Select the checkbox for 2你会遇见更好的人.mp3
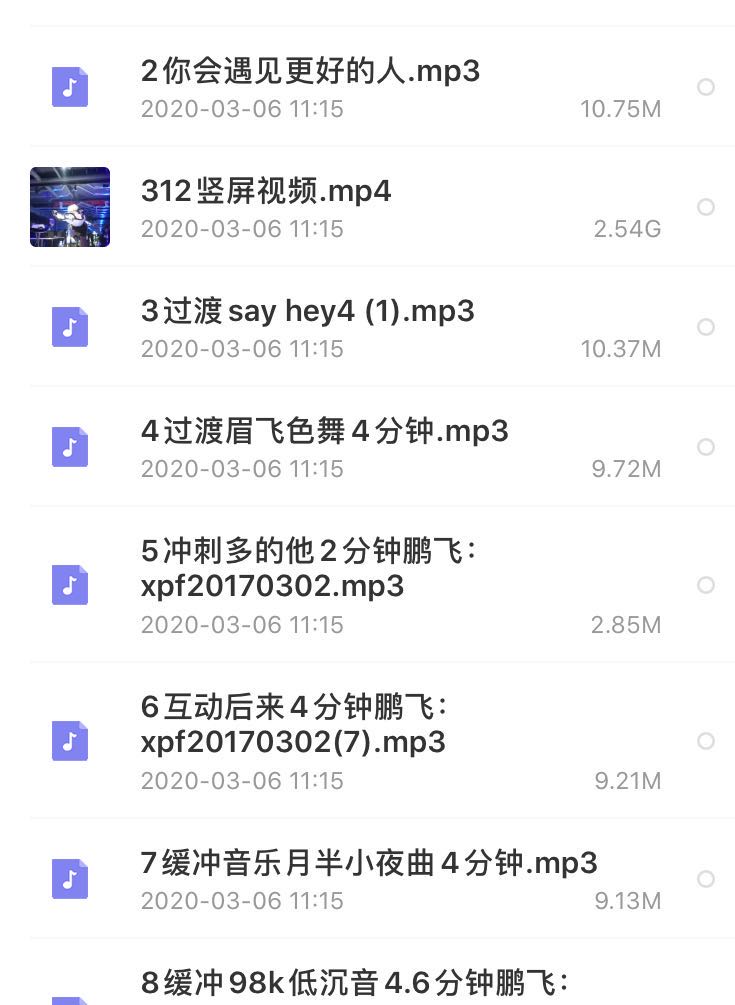Screen dimensions: 735x1005 706,87
